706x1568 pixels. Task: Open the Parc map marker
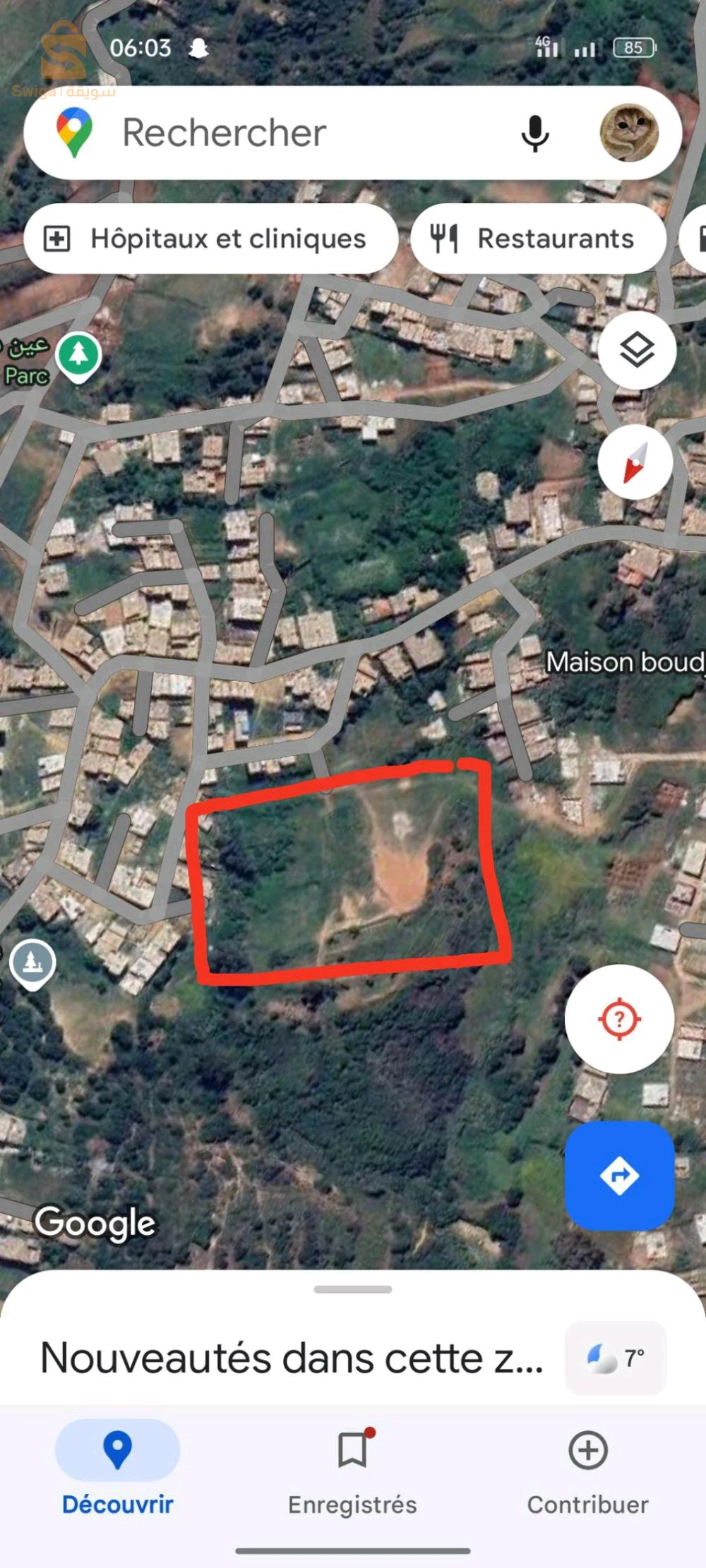coord(78,355)
